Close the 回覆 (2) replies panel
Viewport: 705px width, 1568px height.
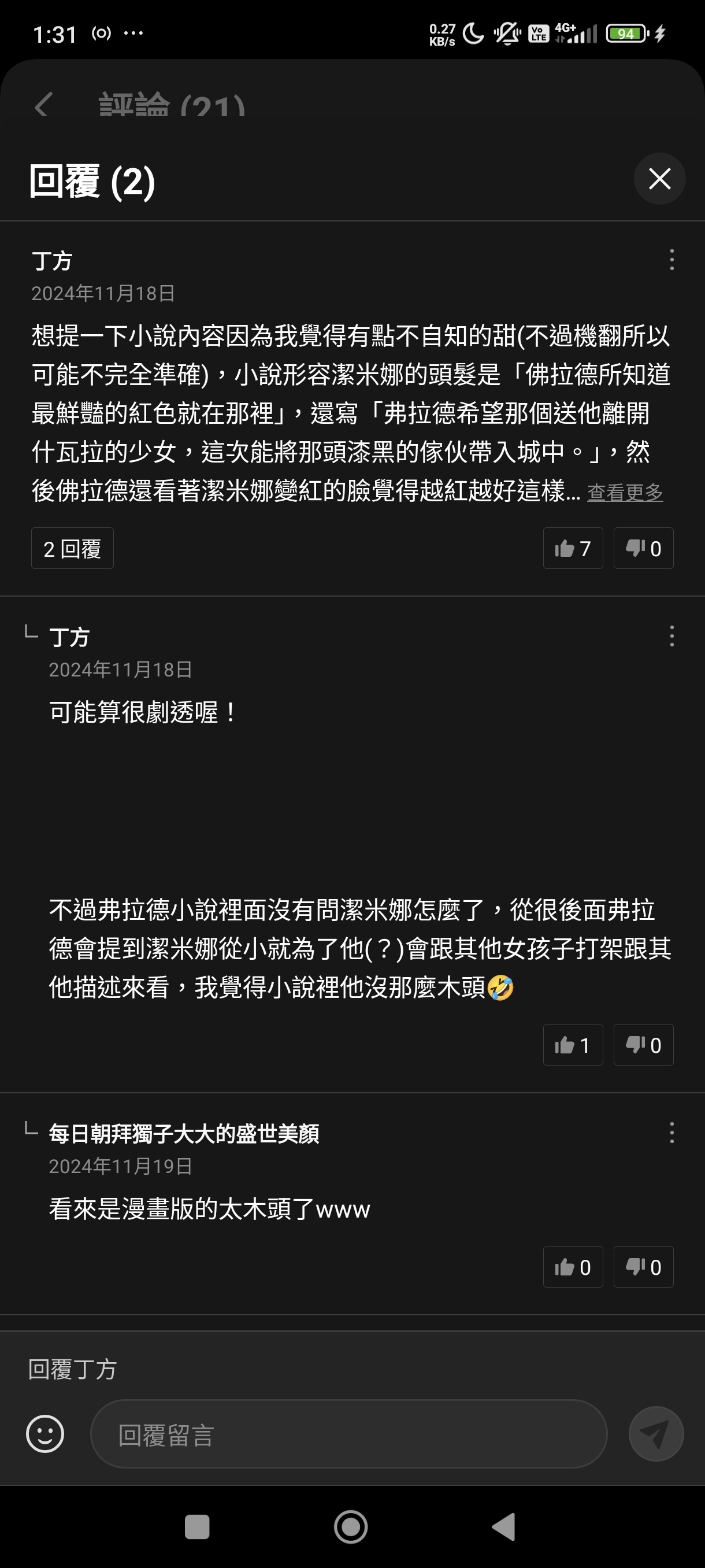(659, 179)
